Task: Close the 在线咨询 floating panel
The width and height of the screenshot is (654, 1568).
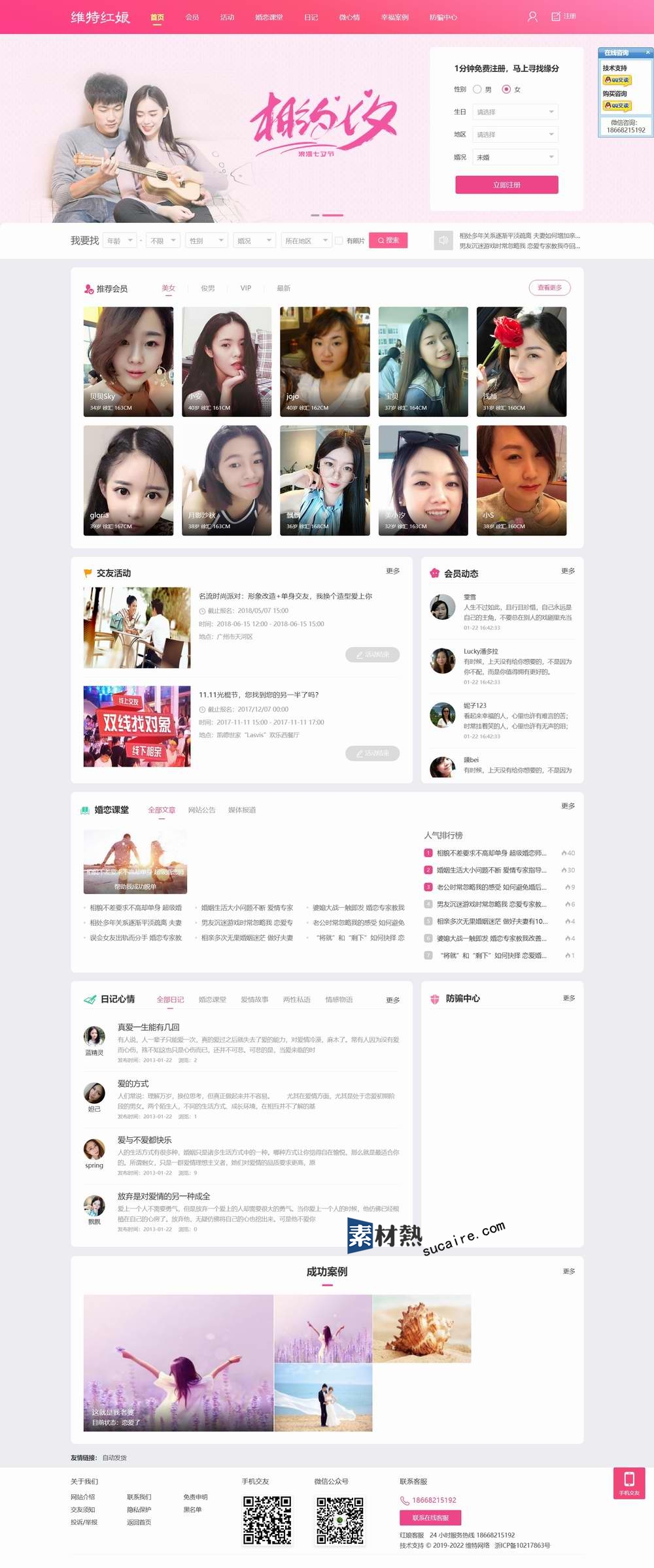Action: coord(647,52)
